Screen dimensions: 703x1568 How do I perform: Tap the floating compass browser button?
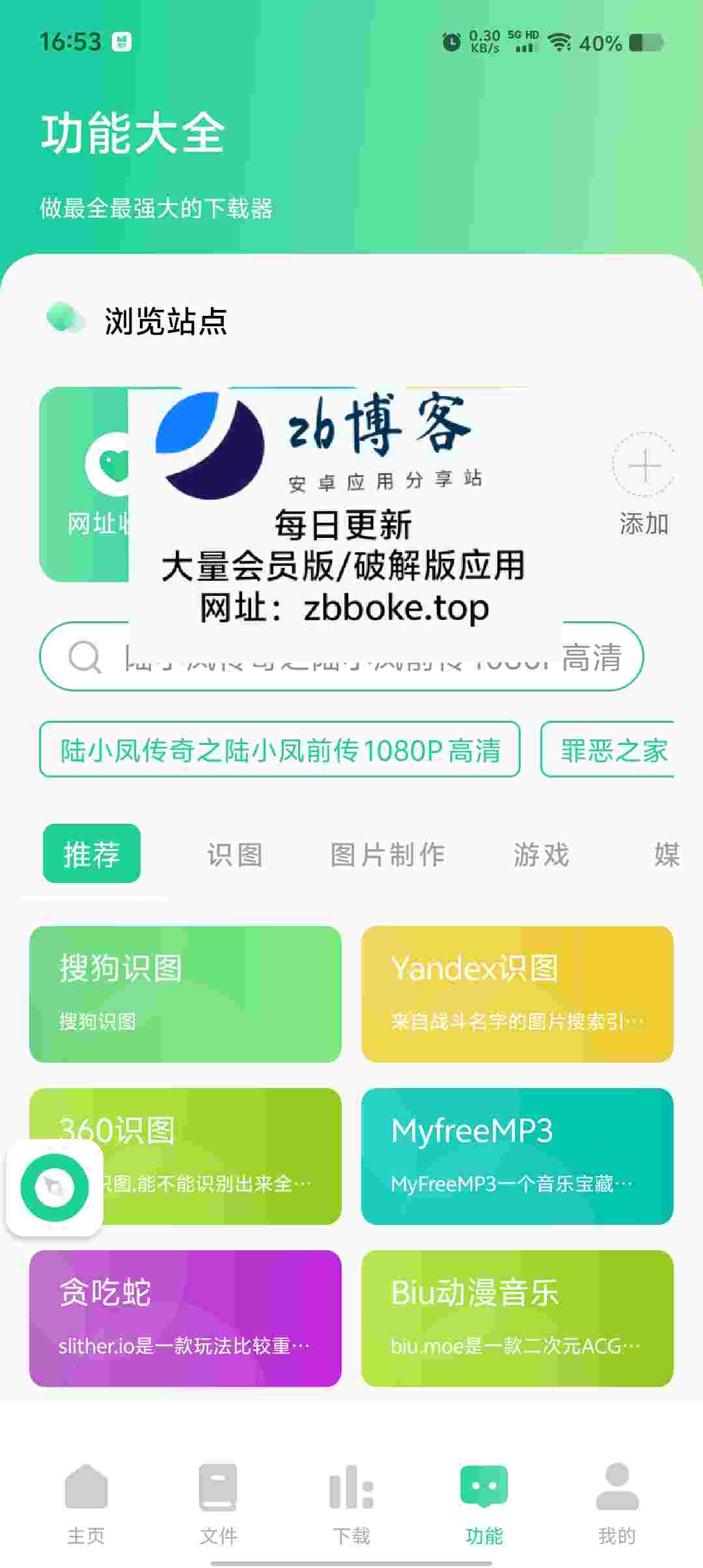[55, 1188]
